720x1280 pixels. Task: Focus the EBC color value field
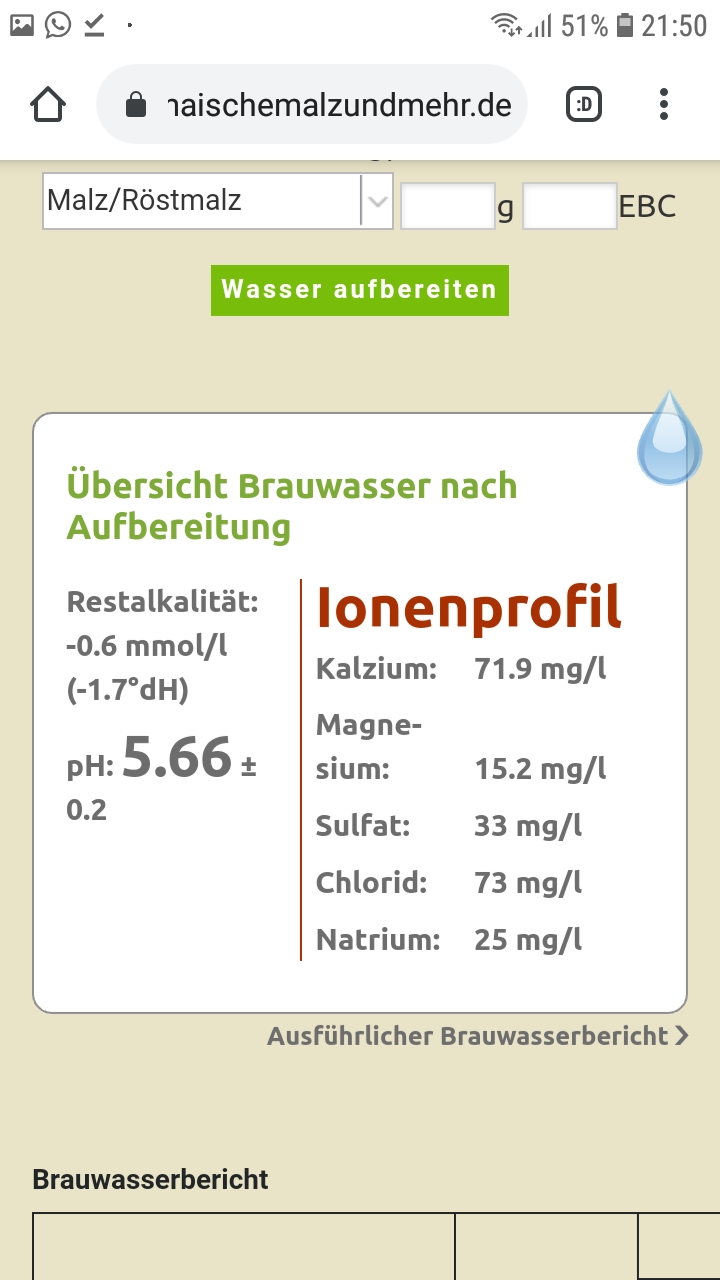point(569,206)
